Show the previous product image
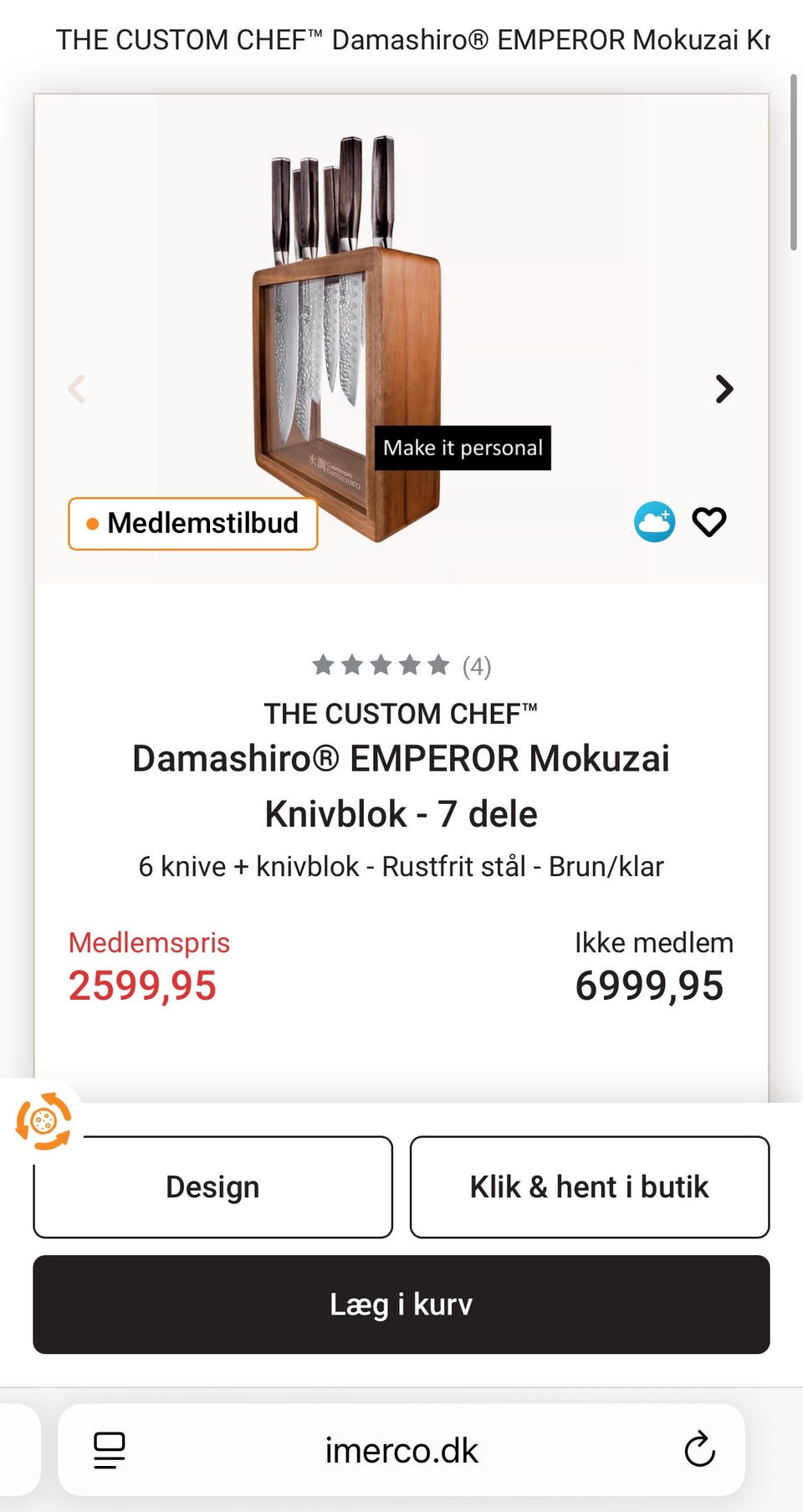 coord(77,388)
